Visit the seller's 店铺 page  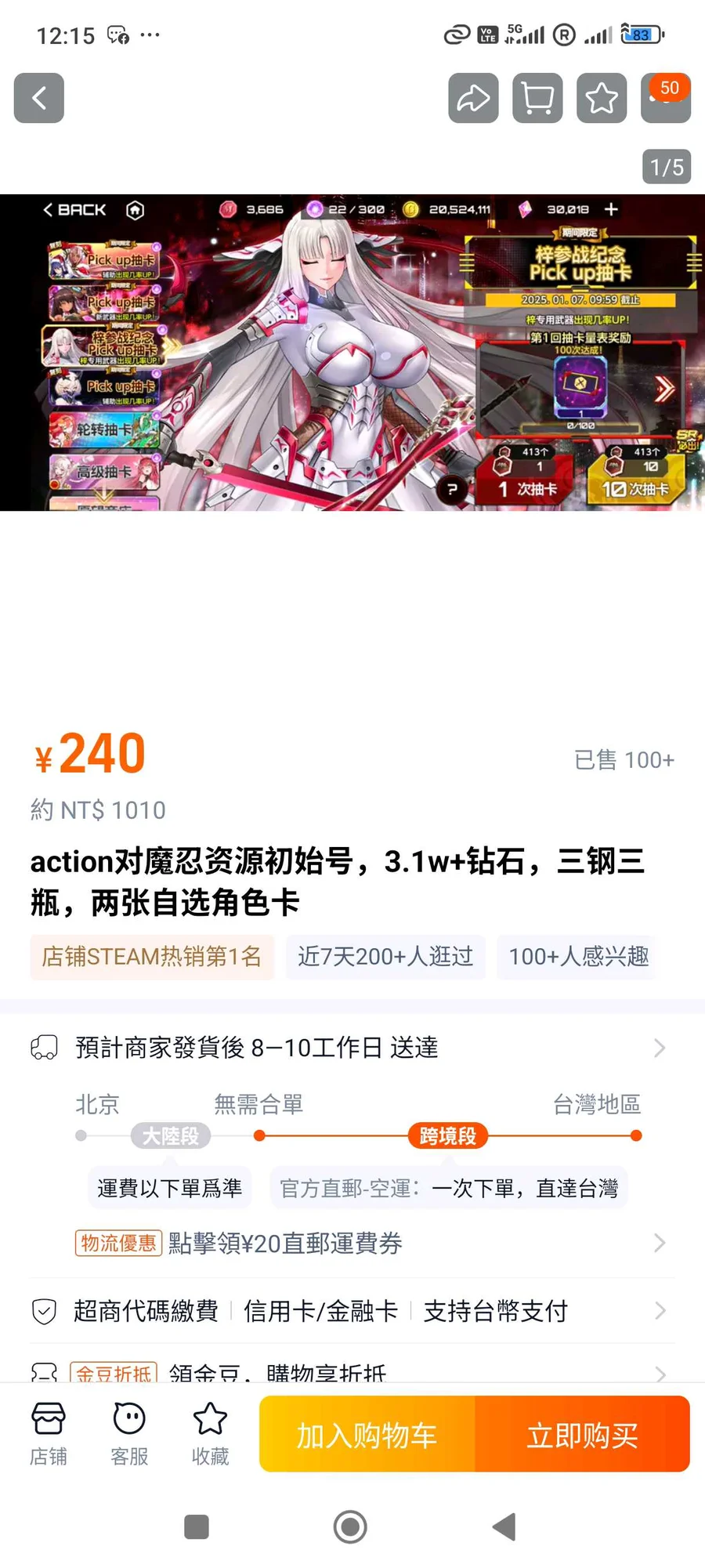coord(49,1434)
